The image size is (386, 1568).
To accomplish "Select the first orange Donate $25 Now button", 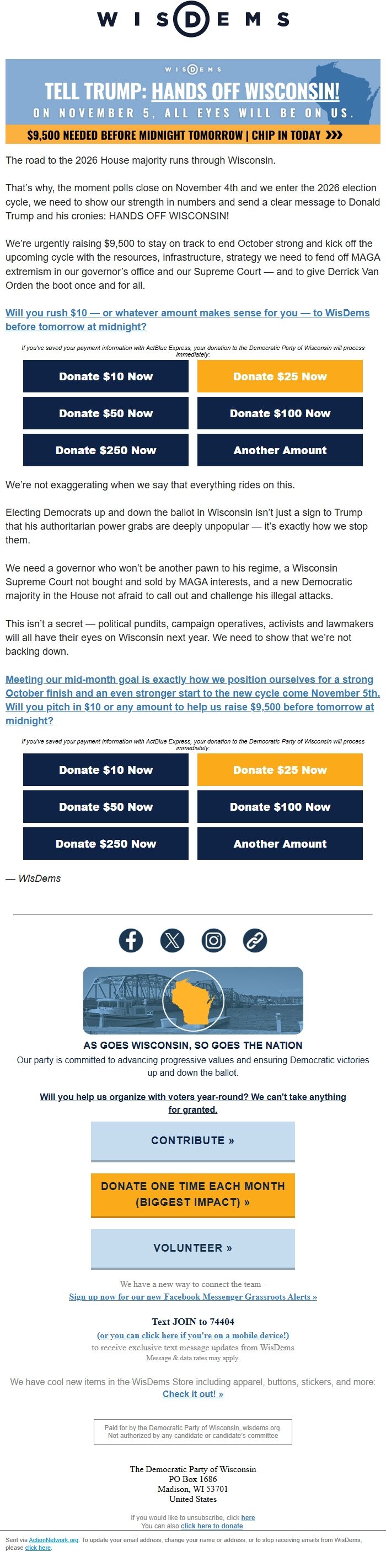I will tap(280, 376).
